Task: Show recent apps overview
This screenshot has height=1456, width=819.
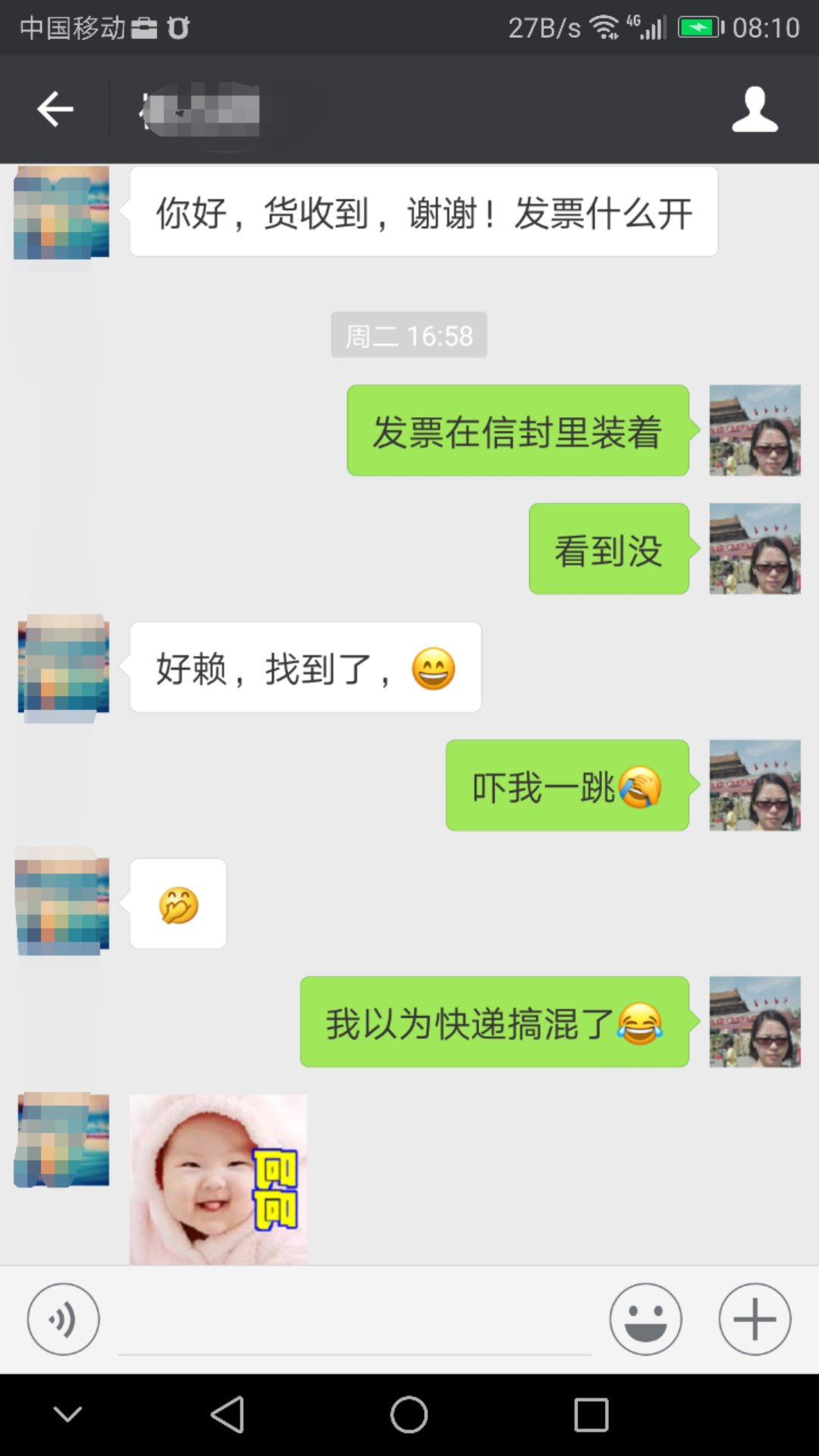Action: pos(591,1415)
